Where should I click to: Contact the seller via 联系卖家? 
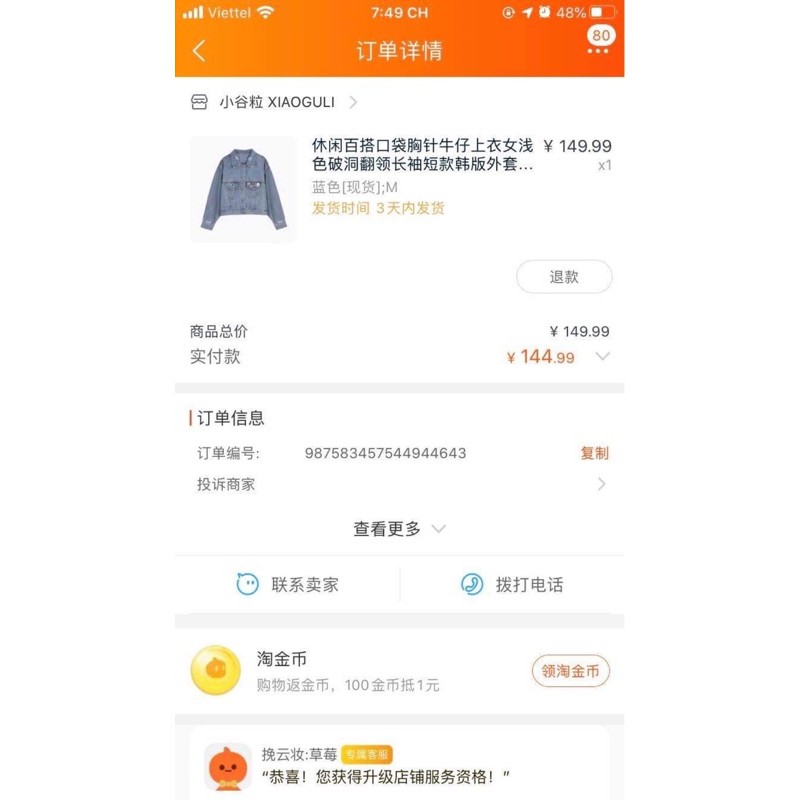(x=288, y=585)
